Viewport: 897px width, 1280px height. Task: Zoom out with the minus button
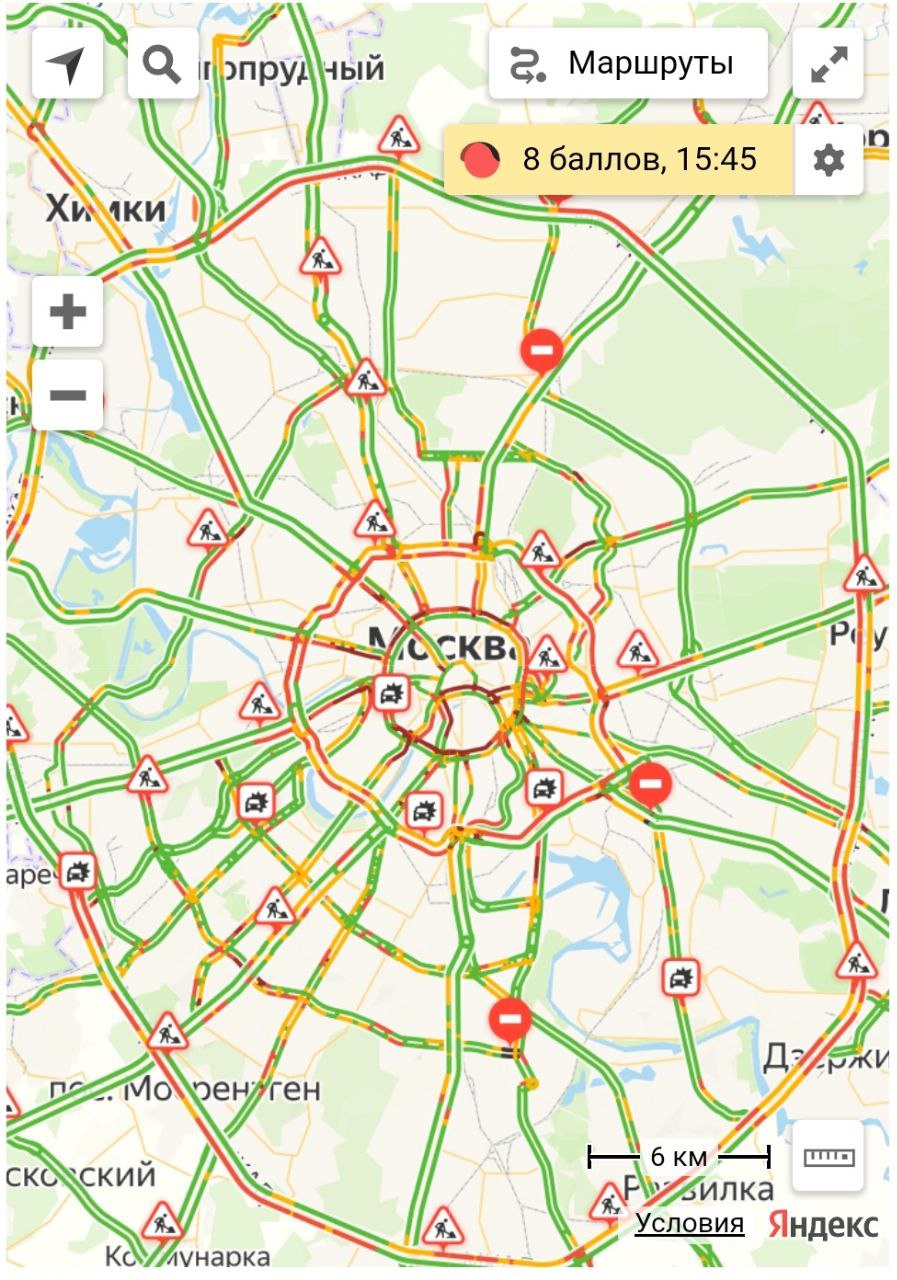pyautogui.click(x=67, y=394)
